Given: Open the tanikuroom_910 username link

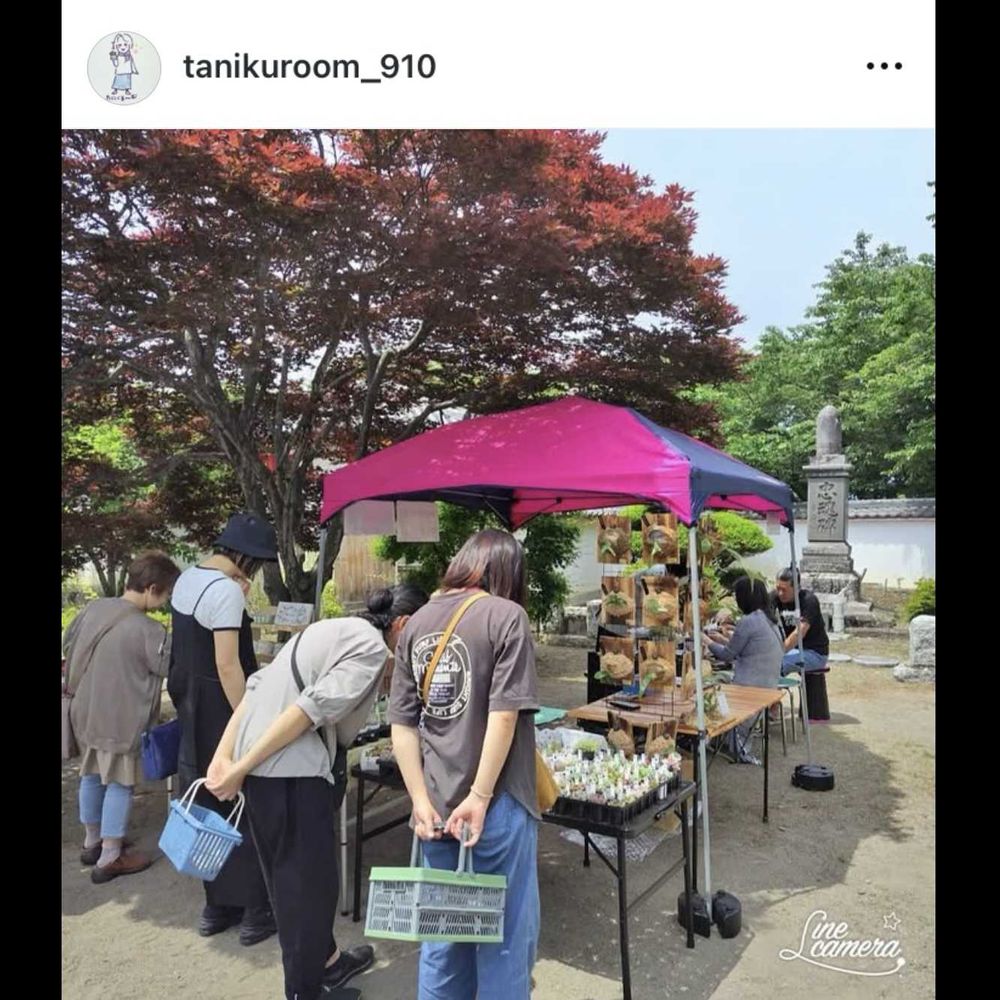Looking at the screenshot, I should pyautogui.click(x=309, y=67).
